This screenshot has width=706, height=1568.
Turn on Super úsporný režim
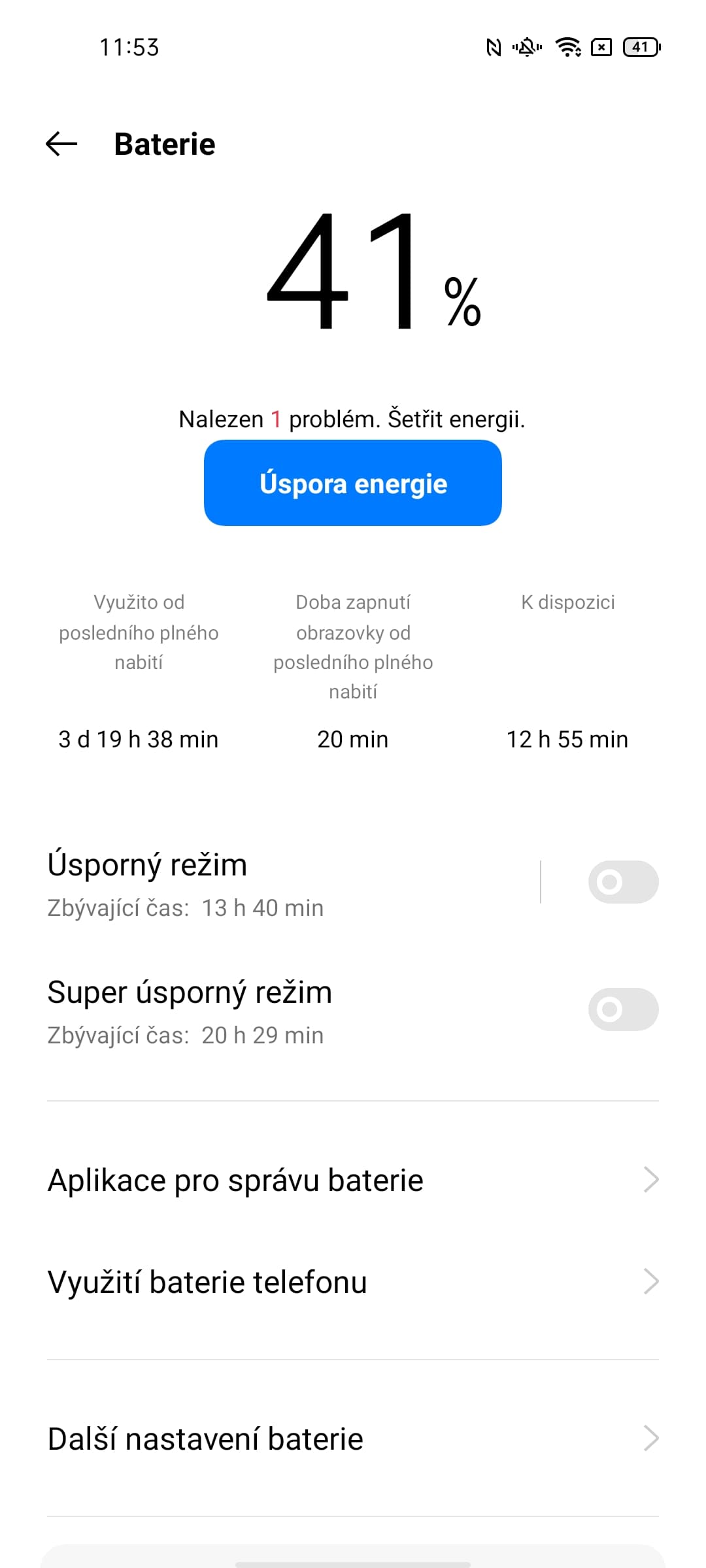click(621, 1009)
